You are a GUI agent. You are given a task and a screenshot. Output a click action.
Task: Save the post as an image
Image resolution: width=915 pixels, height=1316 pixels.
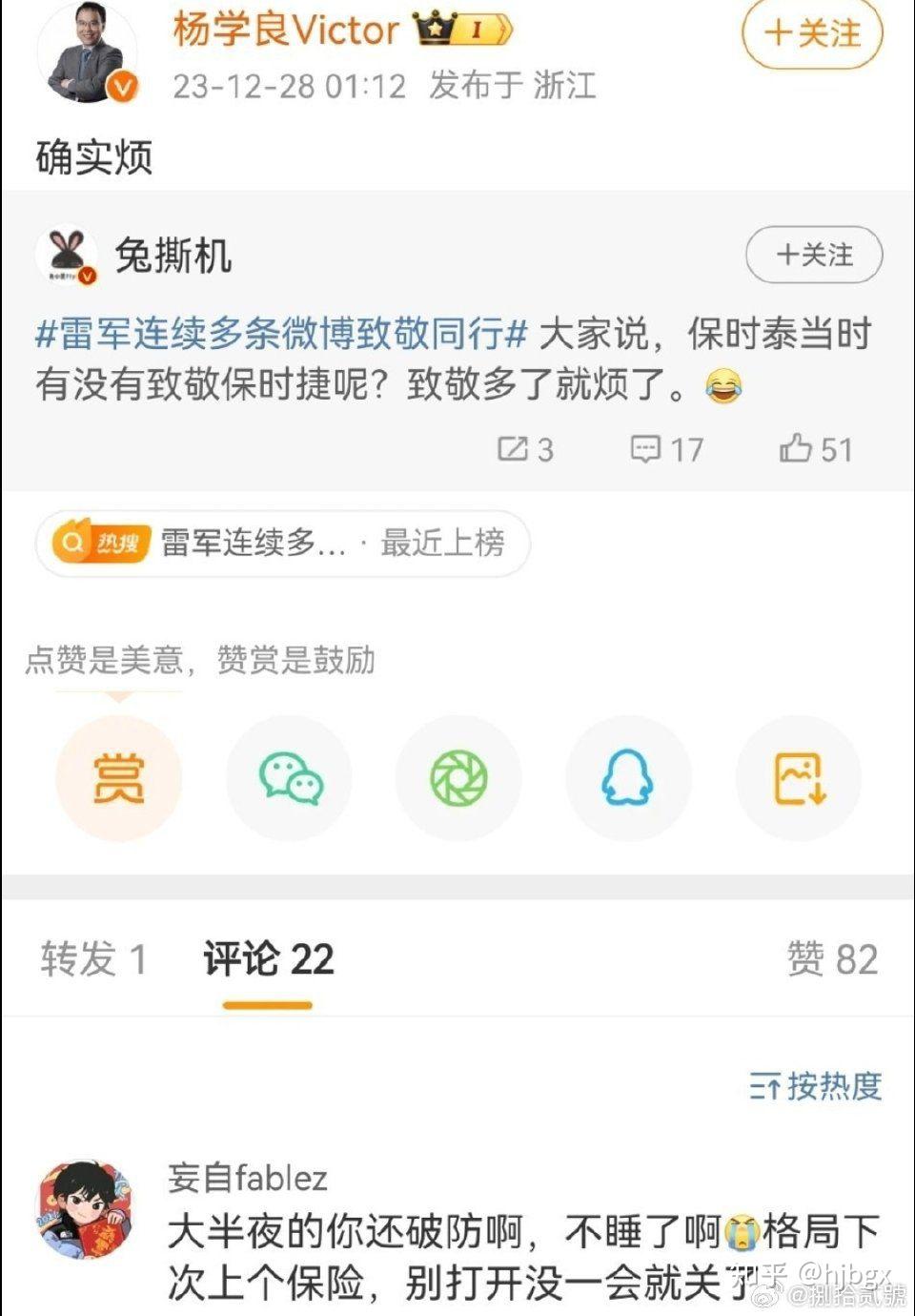click(799, 778)
